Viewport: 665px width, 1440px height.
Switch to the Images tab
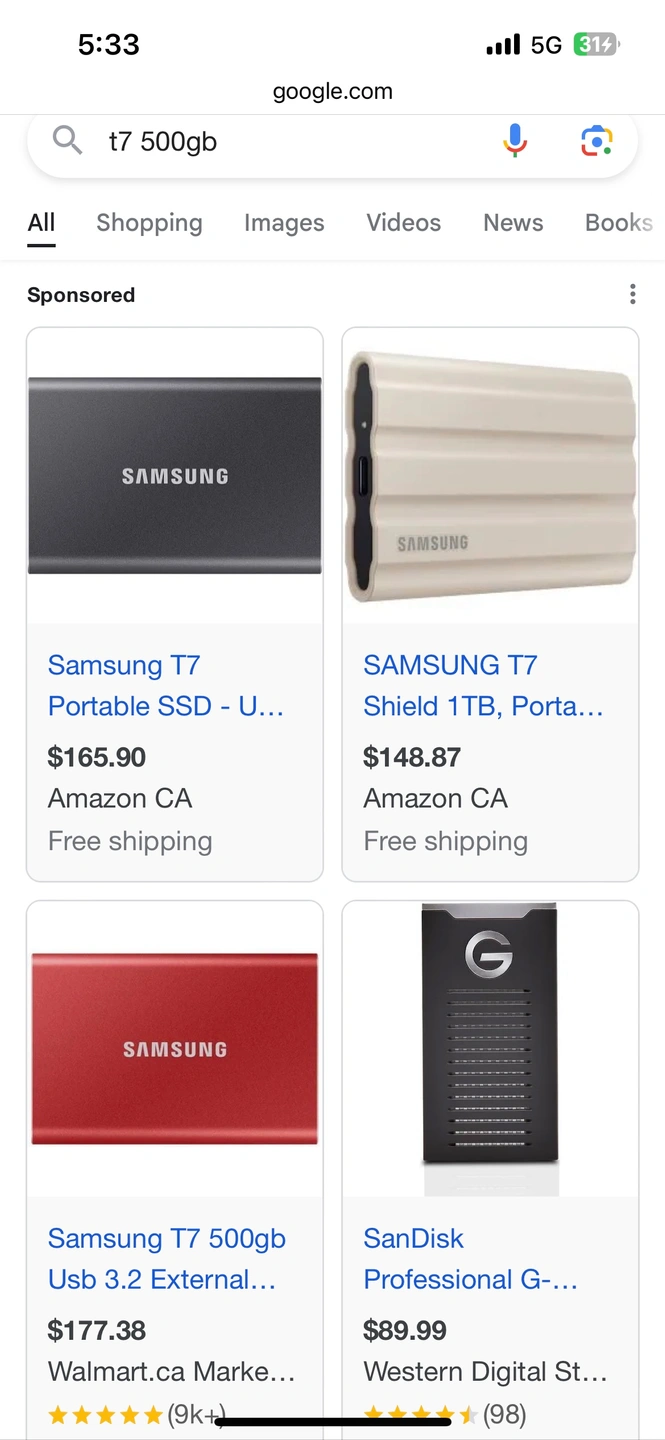[x=284, y=223]
